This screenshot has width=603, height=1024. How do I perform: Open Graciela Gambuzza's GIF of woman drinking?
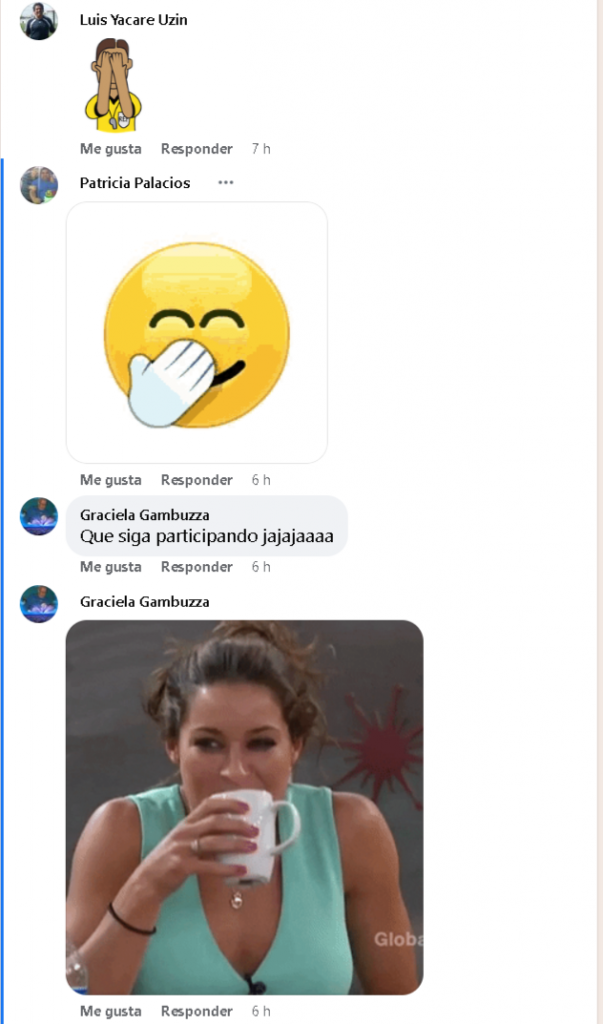point(244,807)
